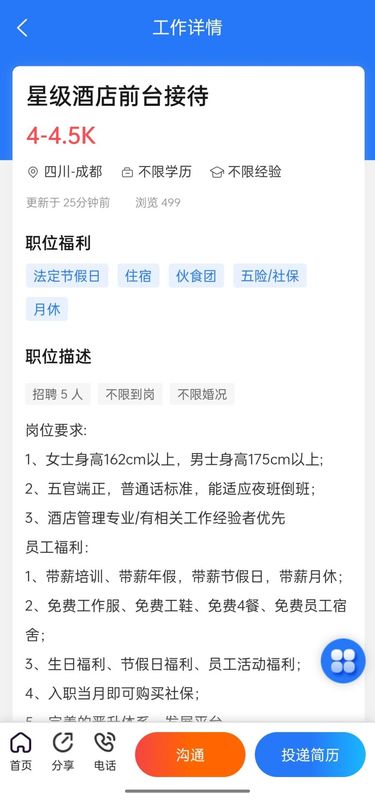Viewport: 375px width, 800px height.
Task: Call the employer via 电话
Action: (105, 752)
